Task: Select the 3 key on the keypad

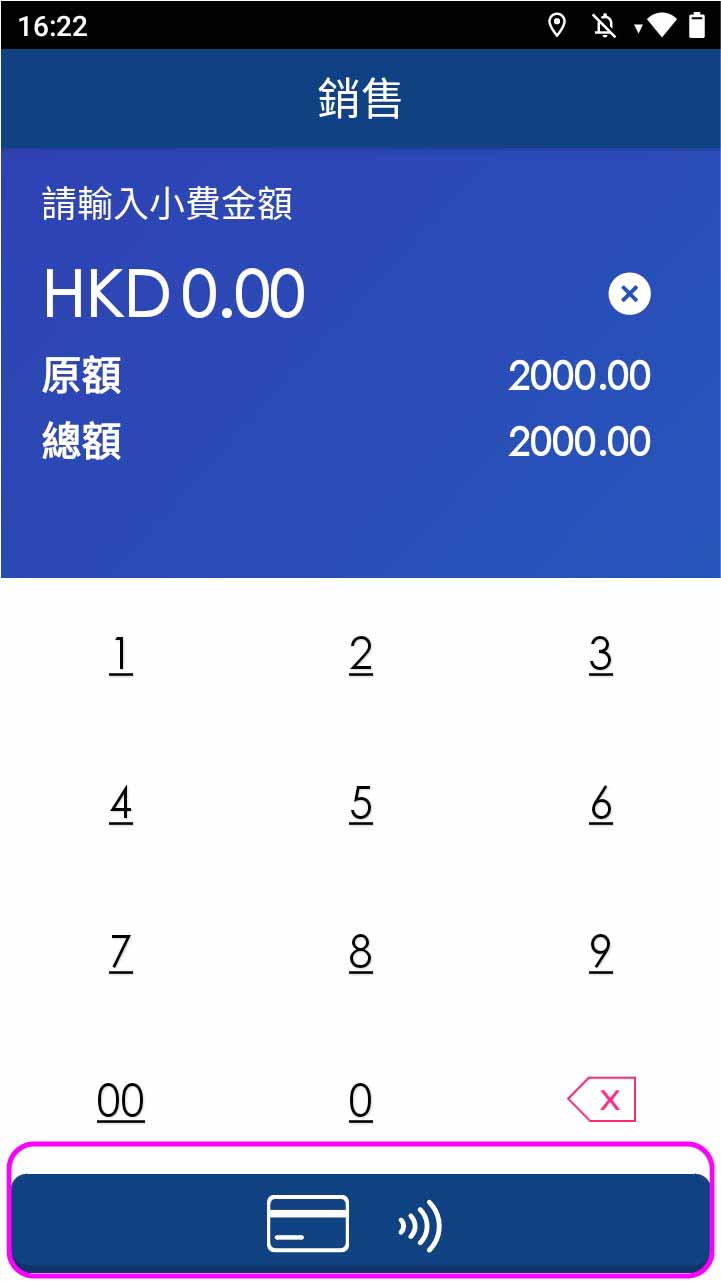Action: pos(600,655)
